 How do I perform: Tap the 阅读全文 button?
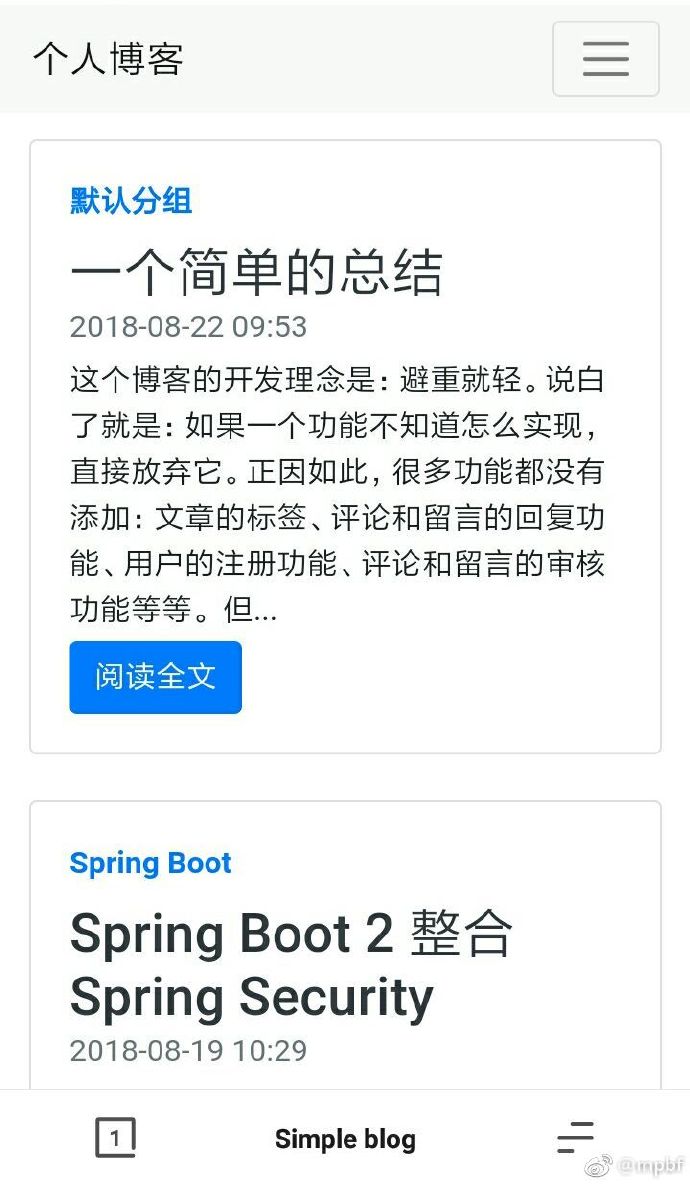click(155, 677)
